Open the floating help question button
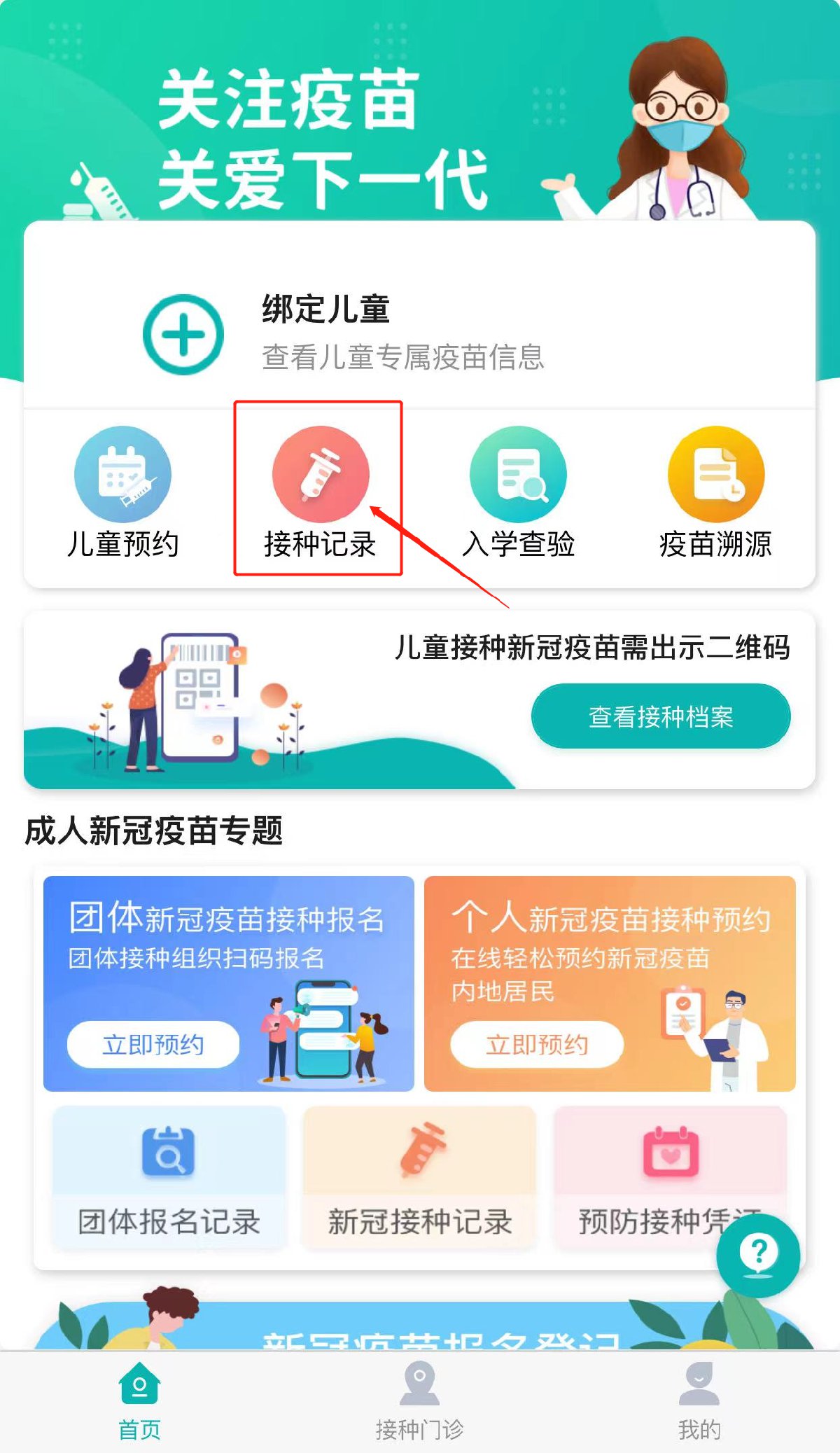 coord(757,1254)
